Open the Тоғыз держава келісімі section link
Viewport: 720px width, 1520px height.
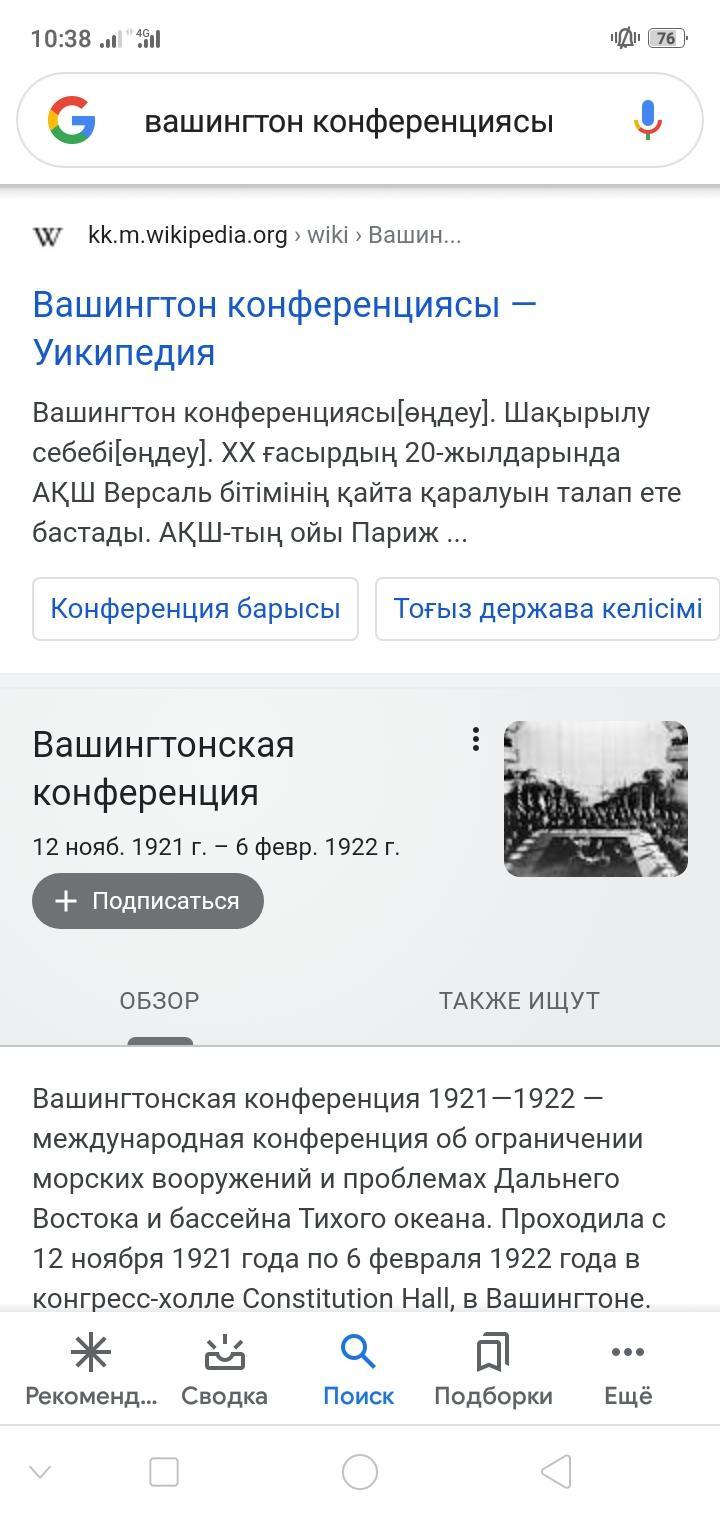[x=547, y=609]
